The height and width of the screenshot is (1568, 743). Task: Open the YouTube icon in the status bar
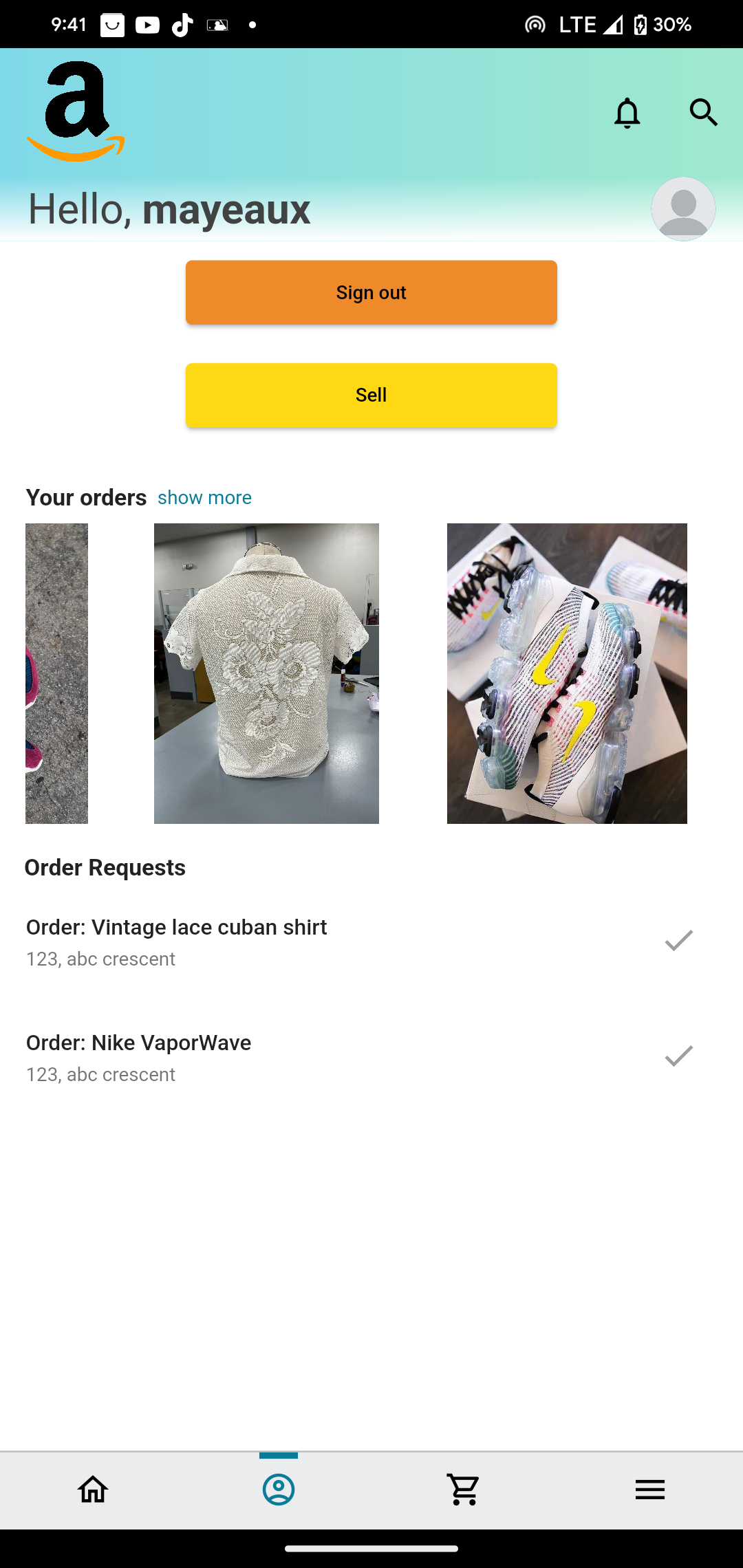click(x=147, y=25)
